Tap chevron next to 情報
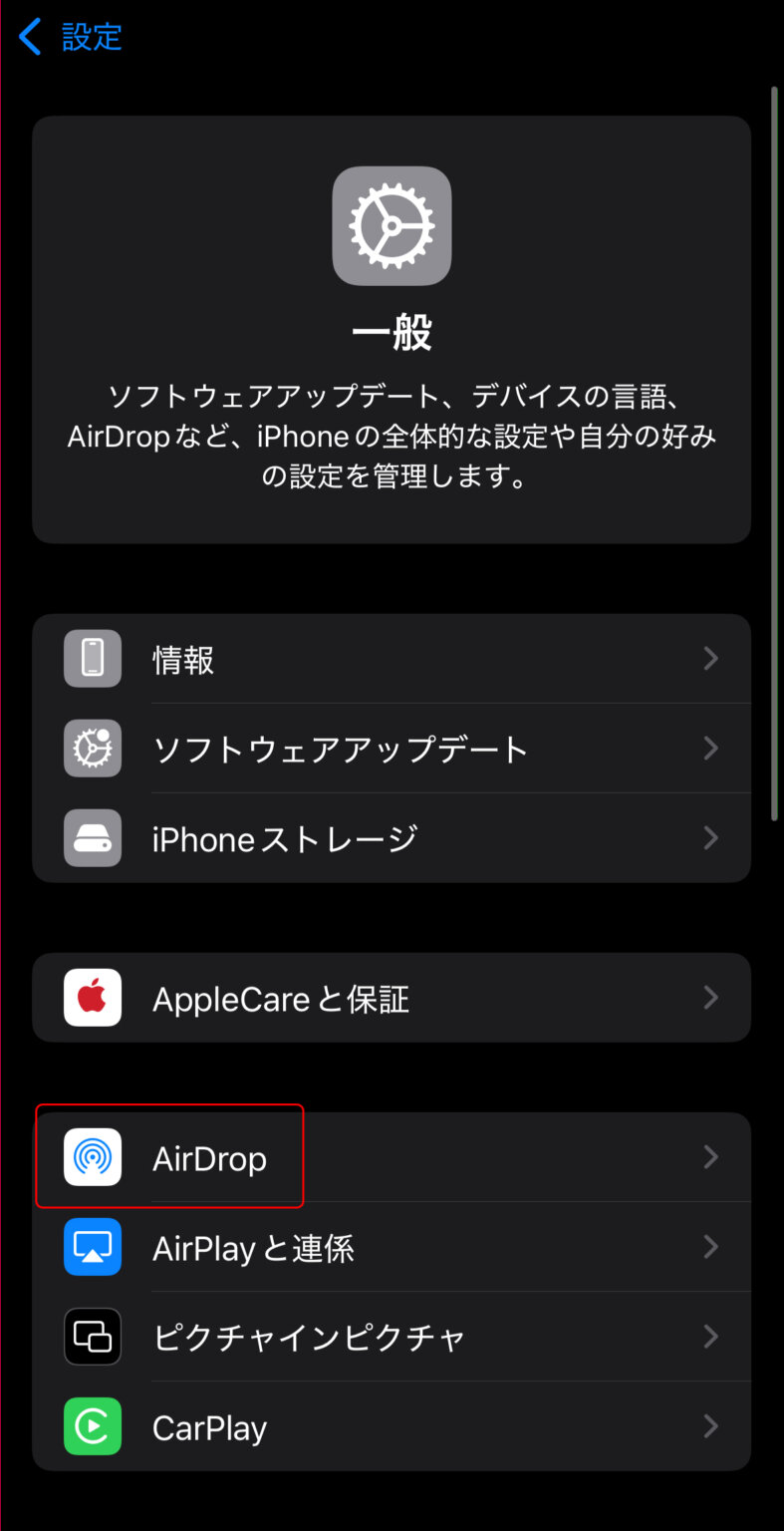This screenshot has height=1531, width=784. tap(710, 658)
